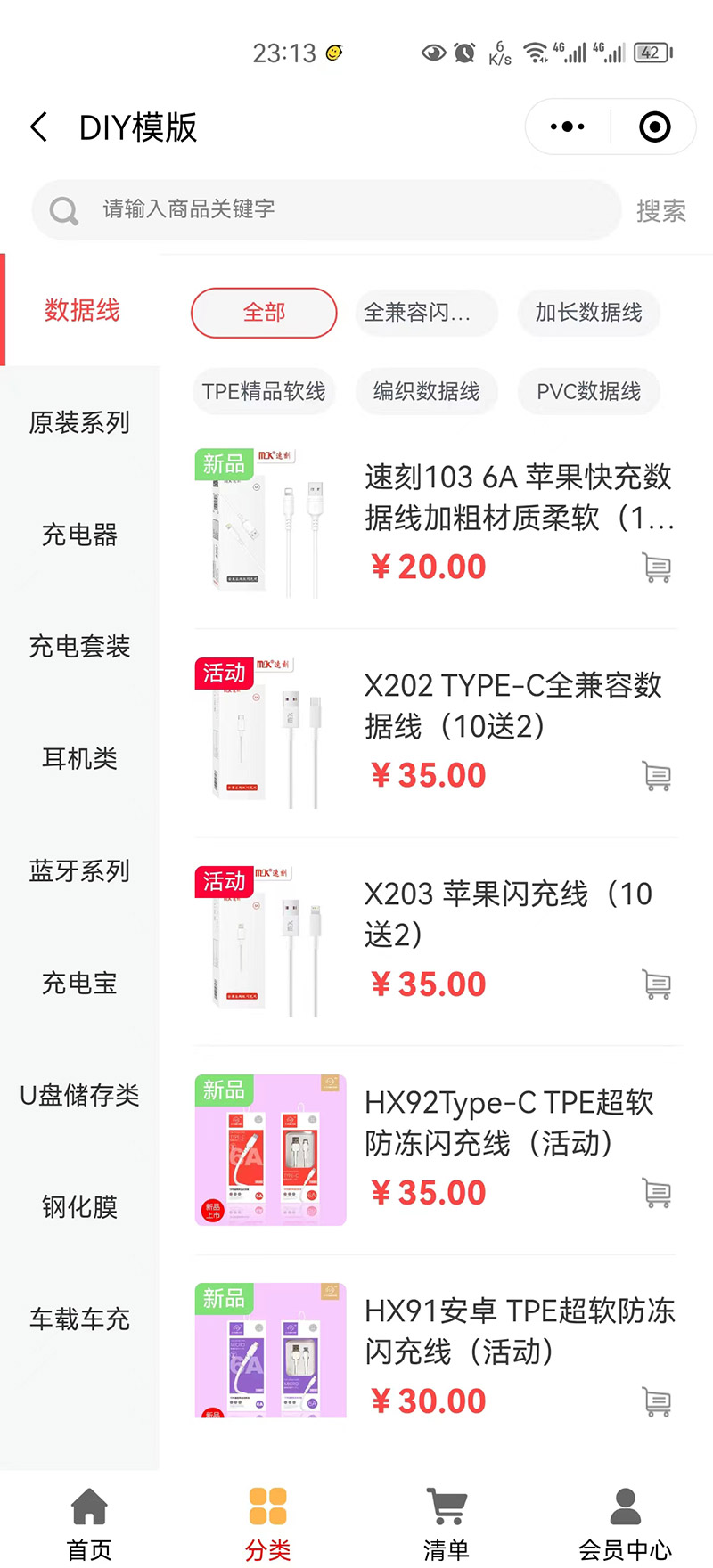
Task: Go to the 首页 tab
Action: tap(89, 1523)
